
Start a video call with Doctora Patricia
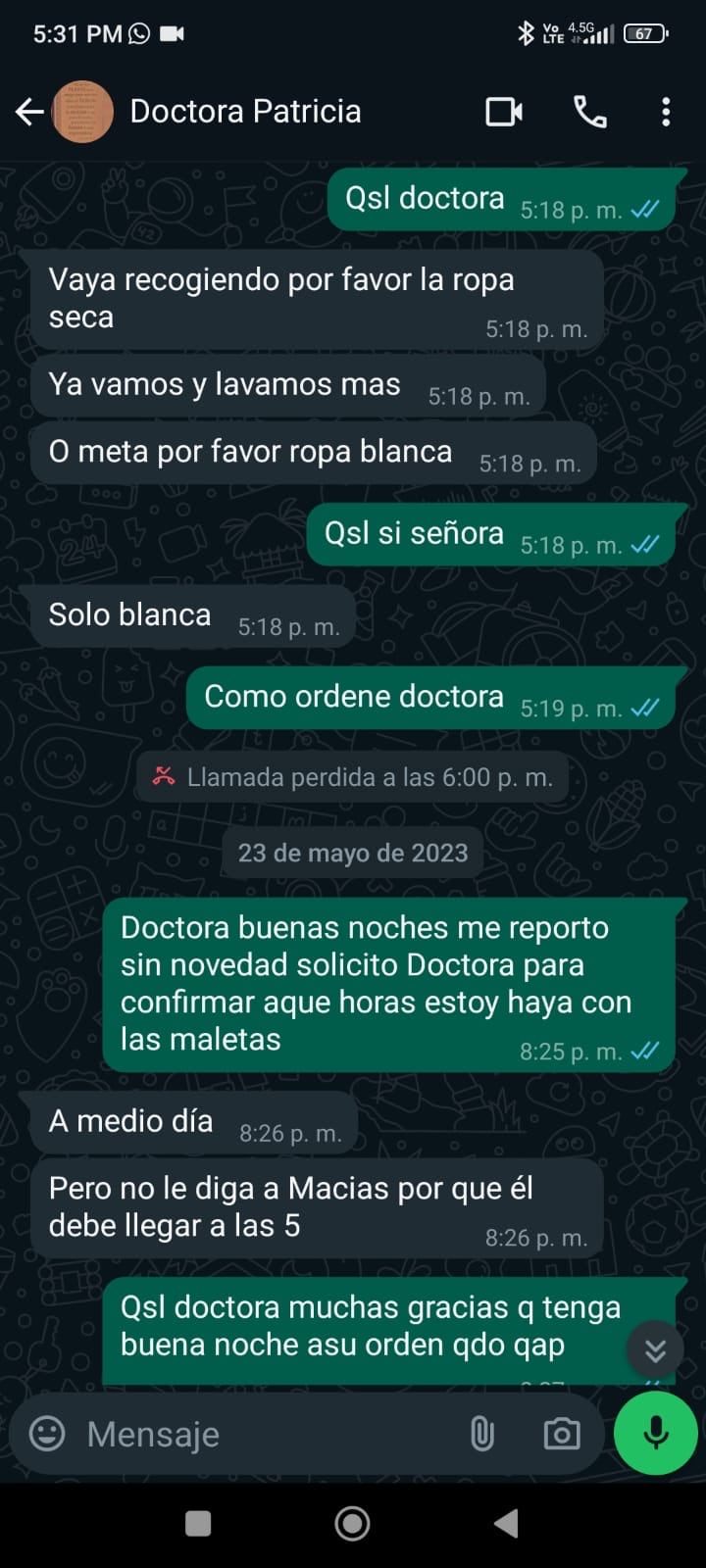click(x=504, y=112)
